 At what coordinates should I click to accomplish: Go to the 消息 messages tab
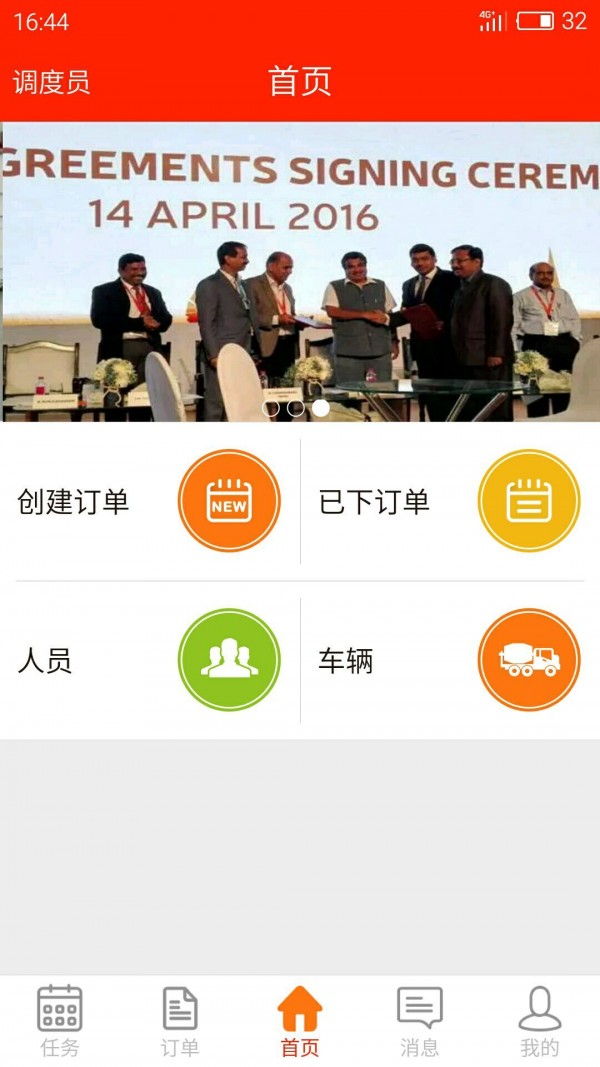pos(420,1021)
